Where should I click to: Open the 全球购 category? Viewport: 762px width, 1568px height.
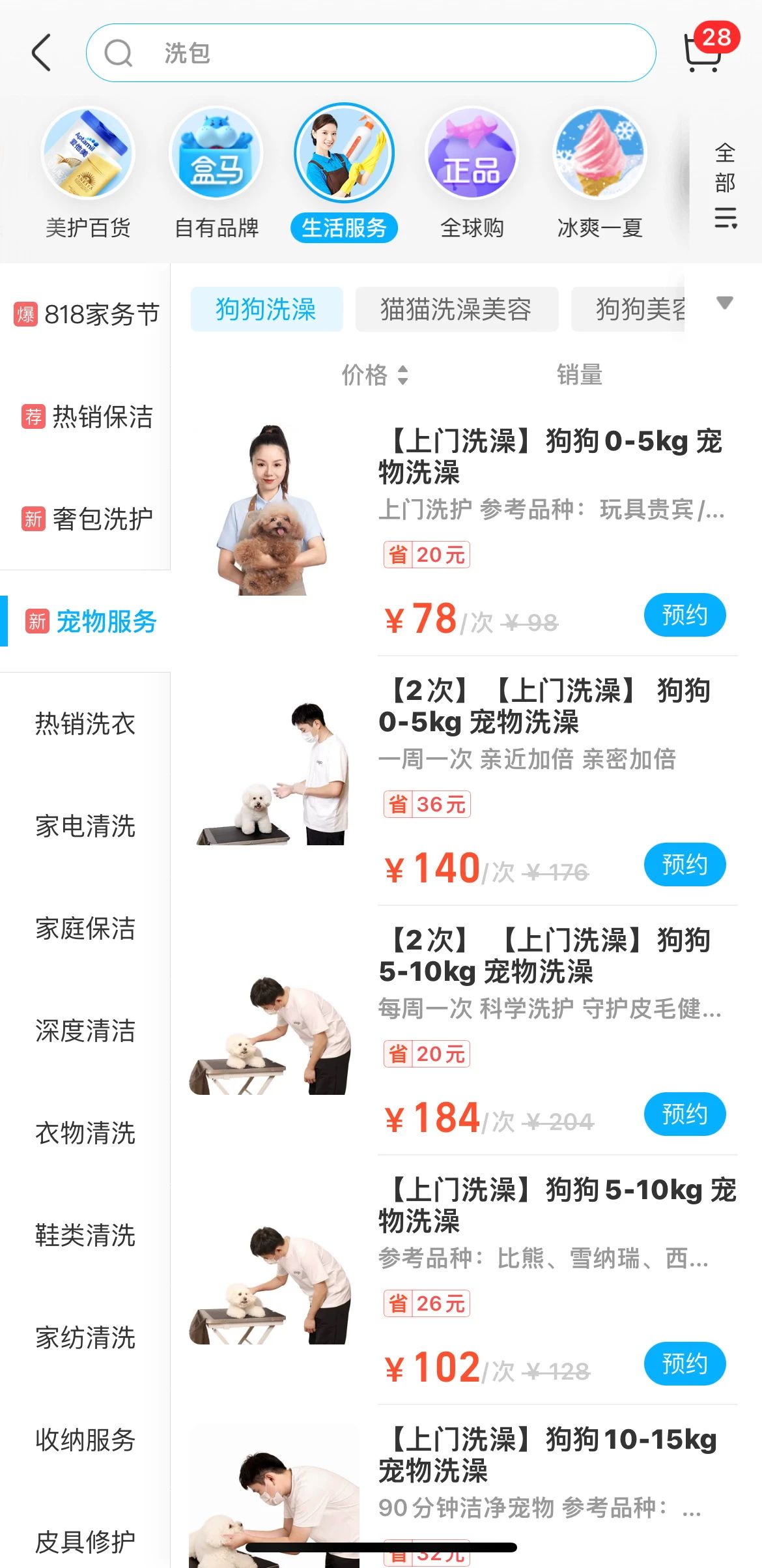point(472,173)
